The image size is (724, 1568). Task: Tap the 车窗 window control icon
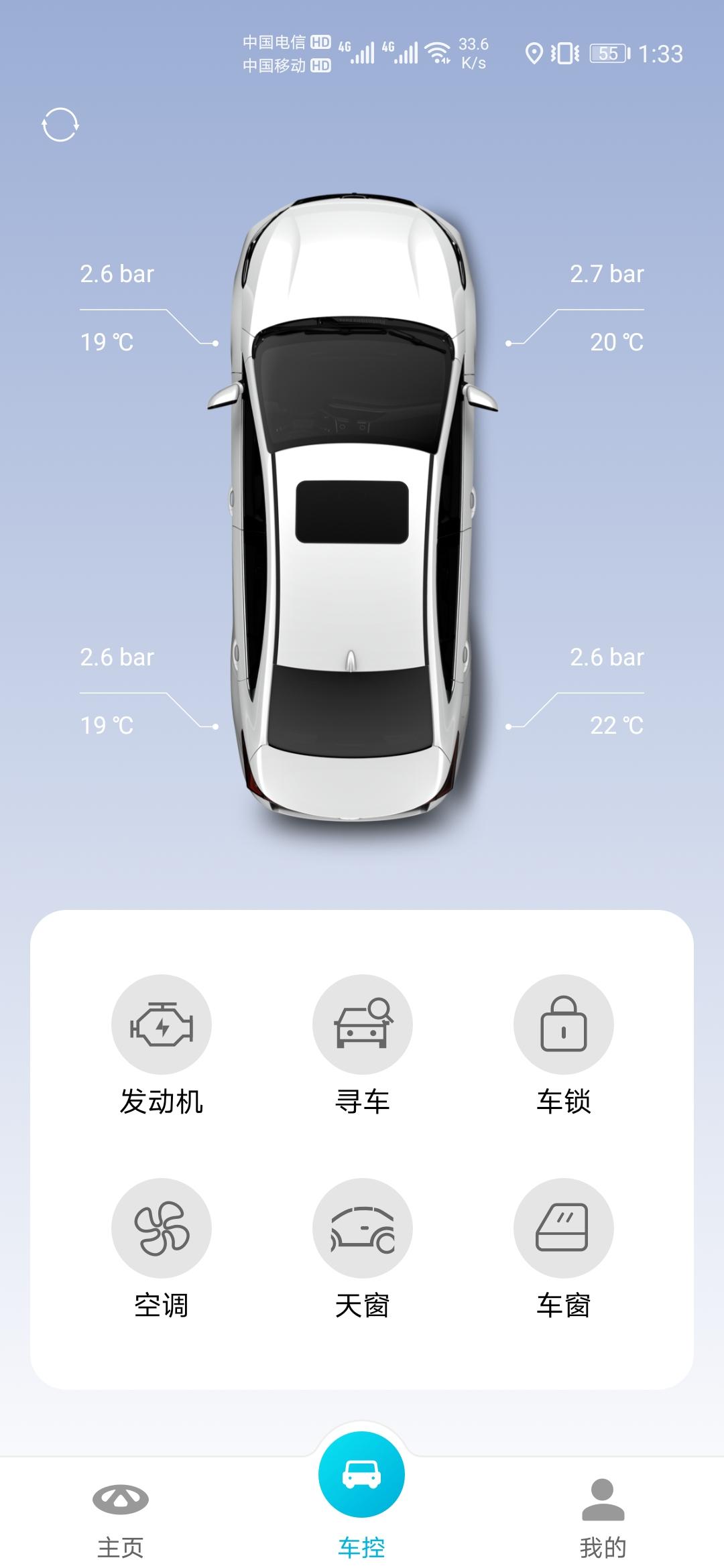click(563, 1228)
